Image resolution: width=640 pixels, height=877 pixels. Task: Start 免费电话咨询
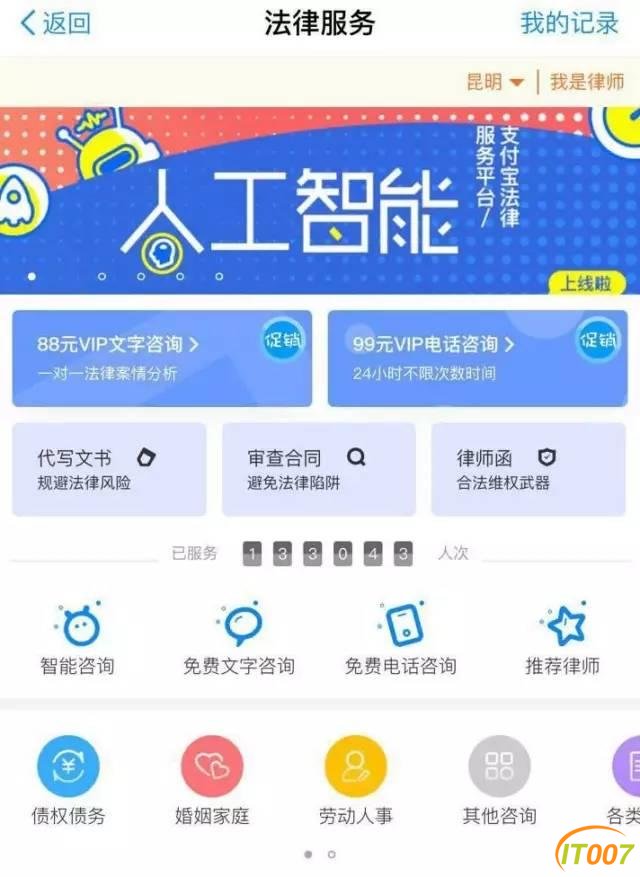click(x=400, y=640)
